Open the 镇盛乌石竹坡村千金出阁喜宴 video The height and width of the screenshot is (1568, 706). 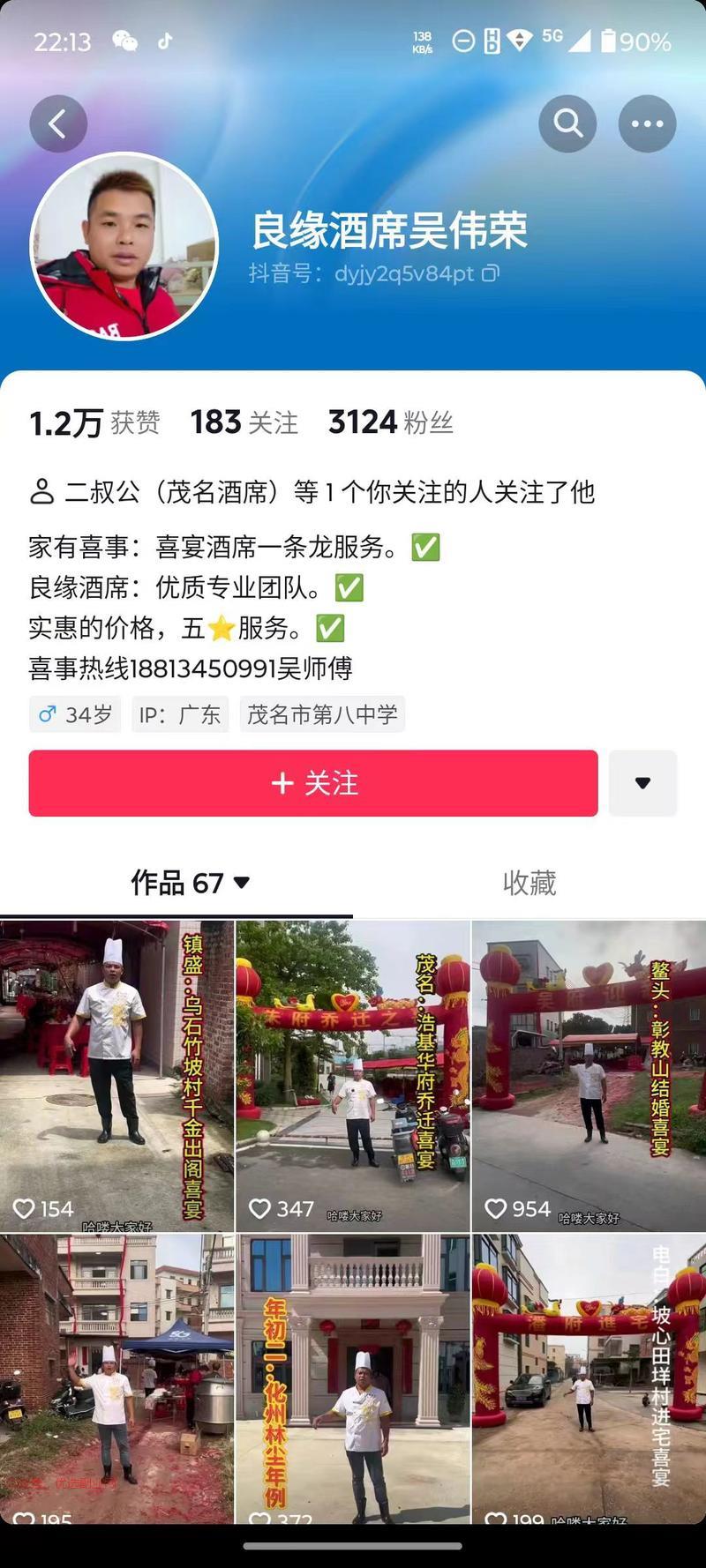point(116,1076)
